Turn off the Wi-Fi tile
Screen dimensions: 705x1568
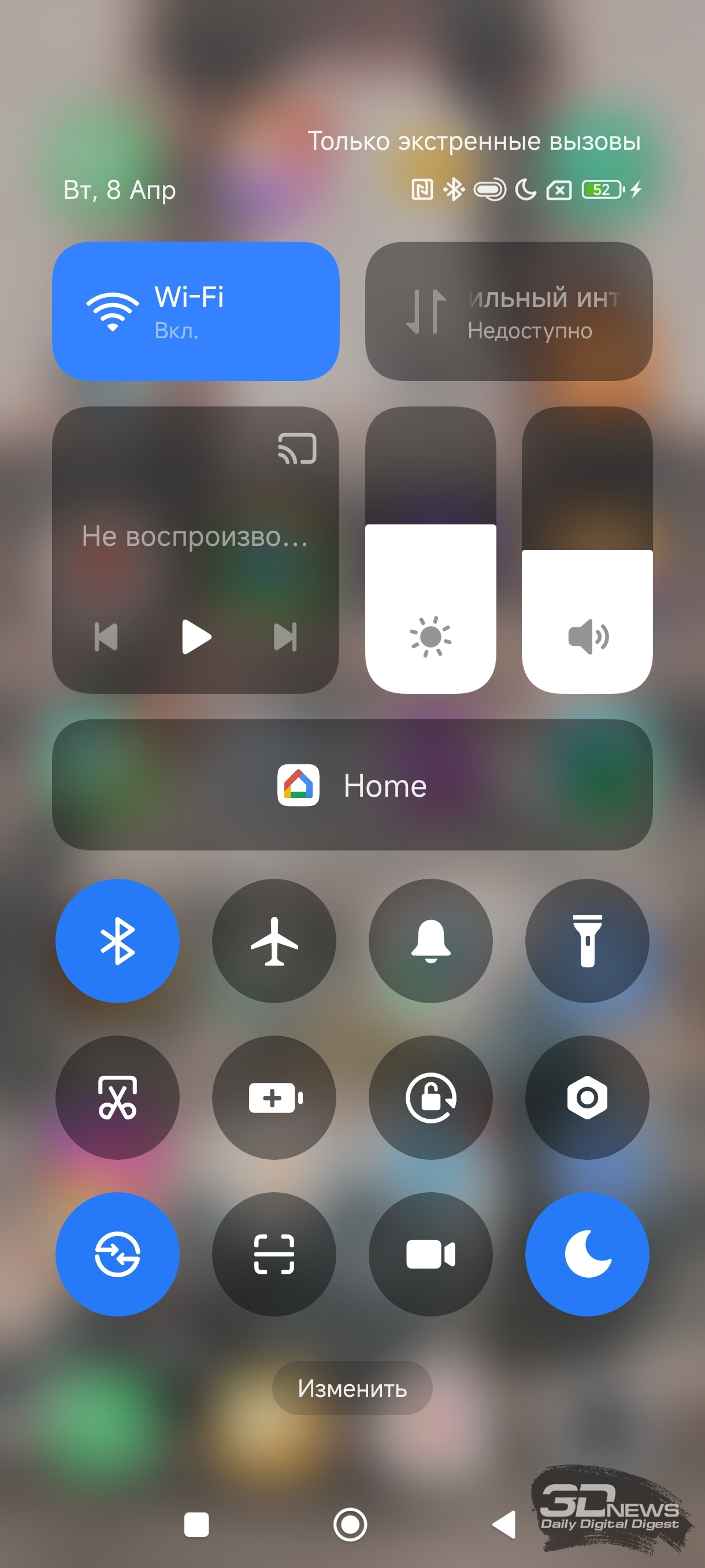(195, 311)
